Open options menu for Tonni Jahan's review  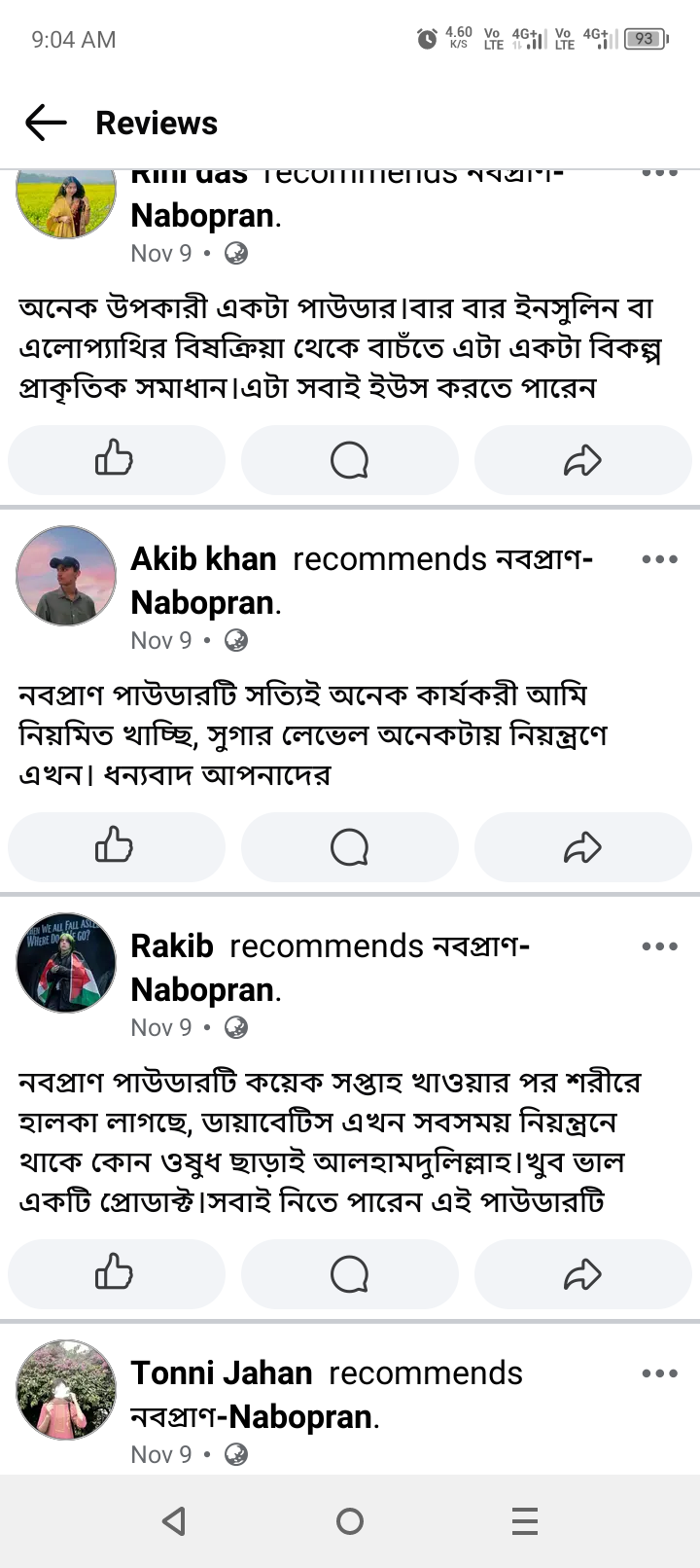[659, 1372]
